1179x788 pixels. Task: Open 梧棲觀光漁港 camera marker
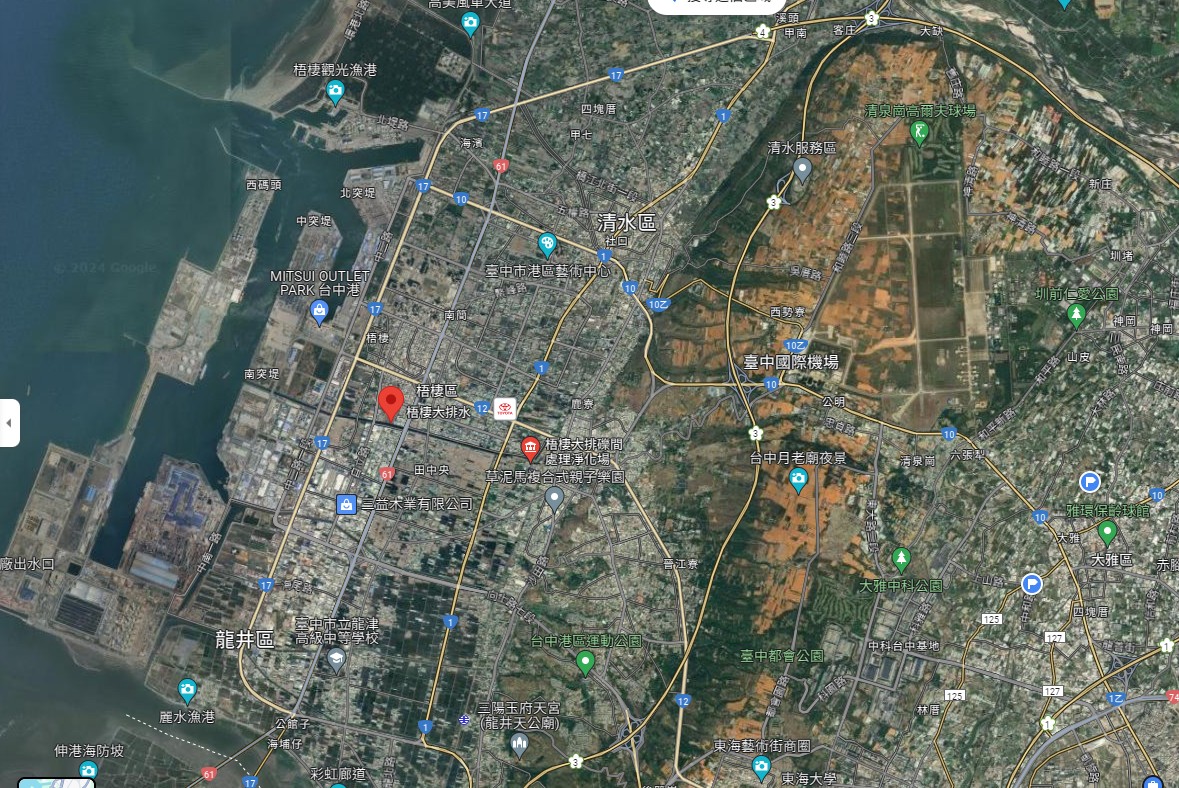336,92
